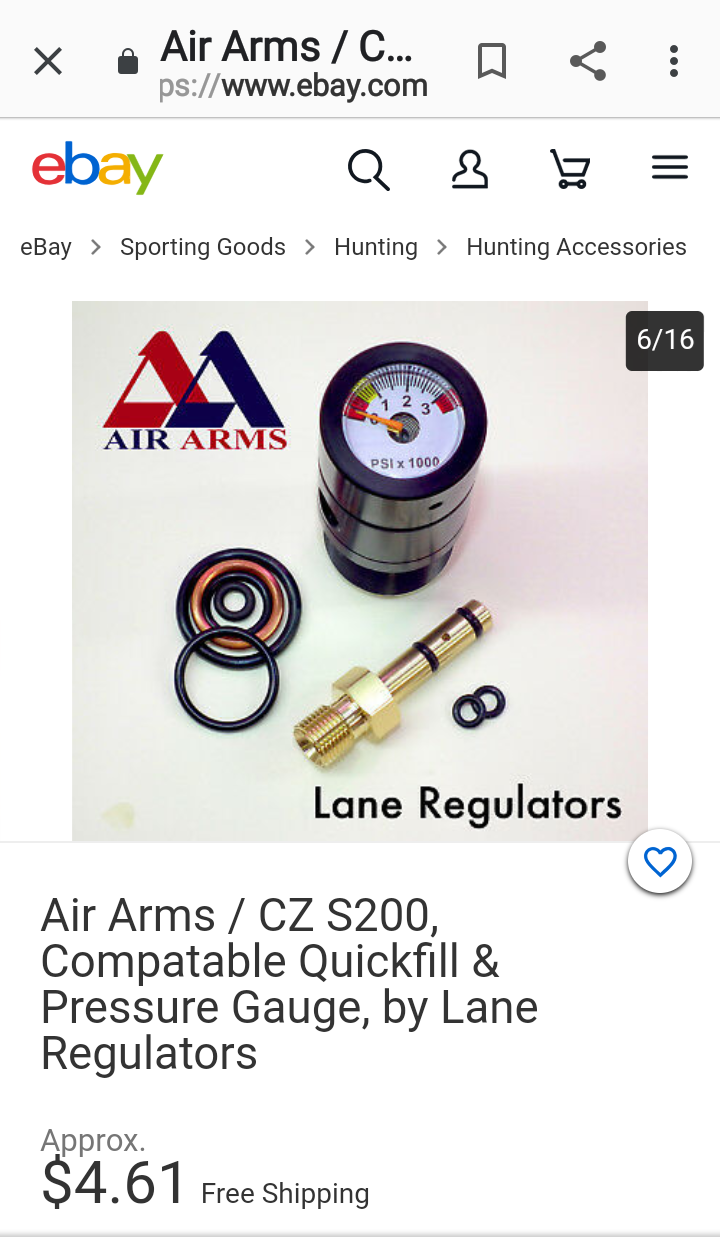Bookmark this eBay page

point(491,62)
